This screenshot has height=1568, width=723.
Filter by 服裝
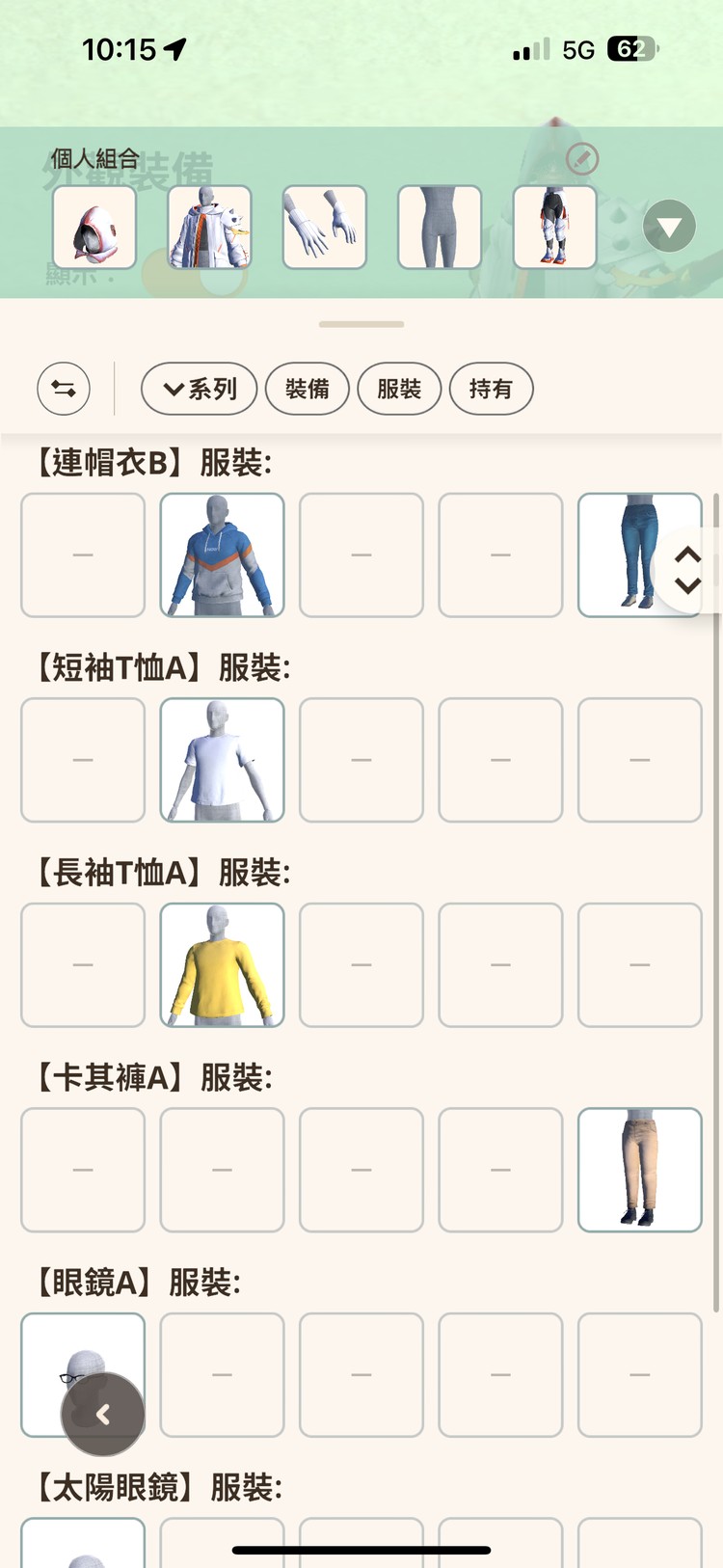[399, 389]
